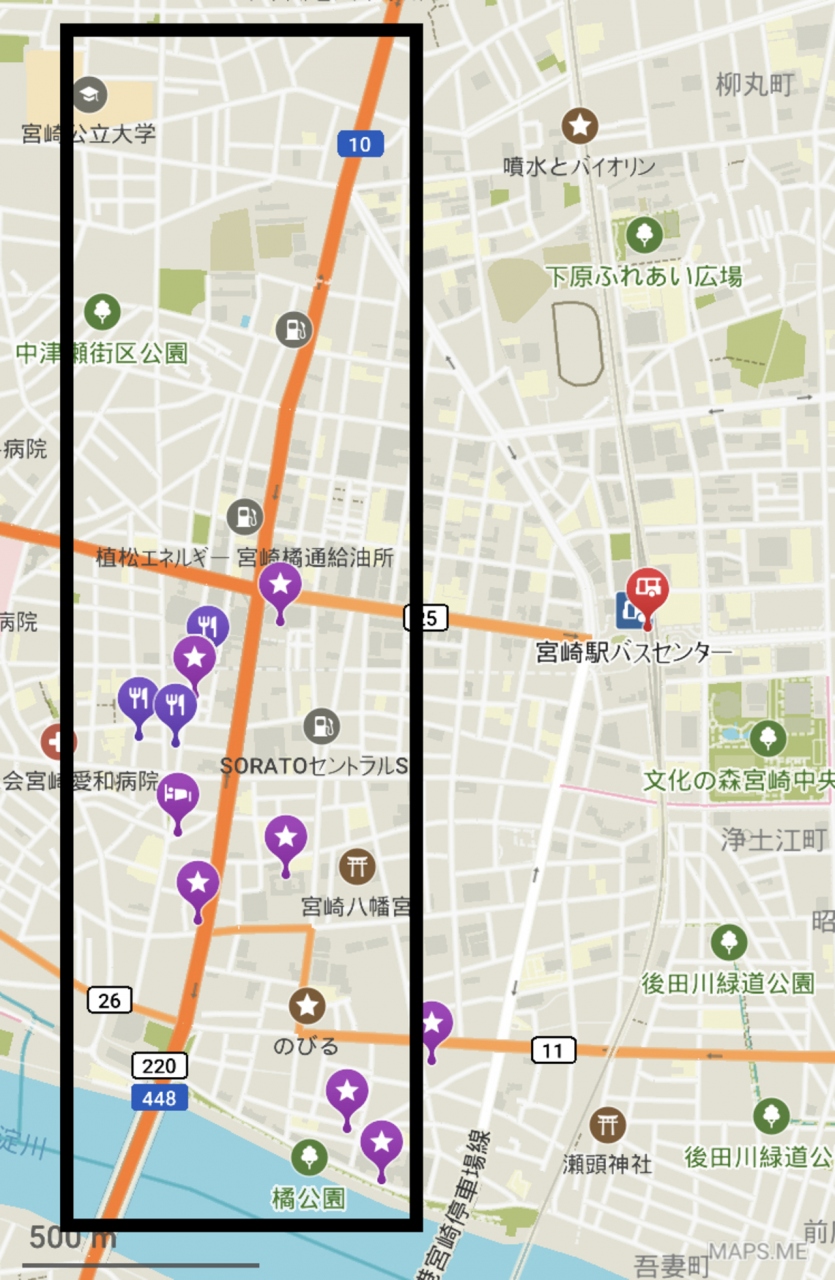Open the 下原ふれあい広場 park marker

[644, 236]
